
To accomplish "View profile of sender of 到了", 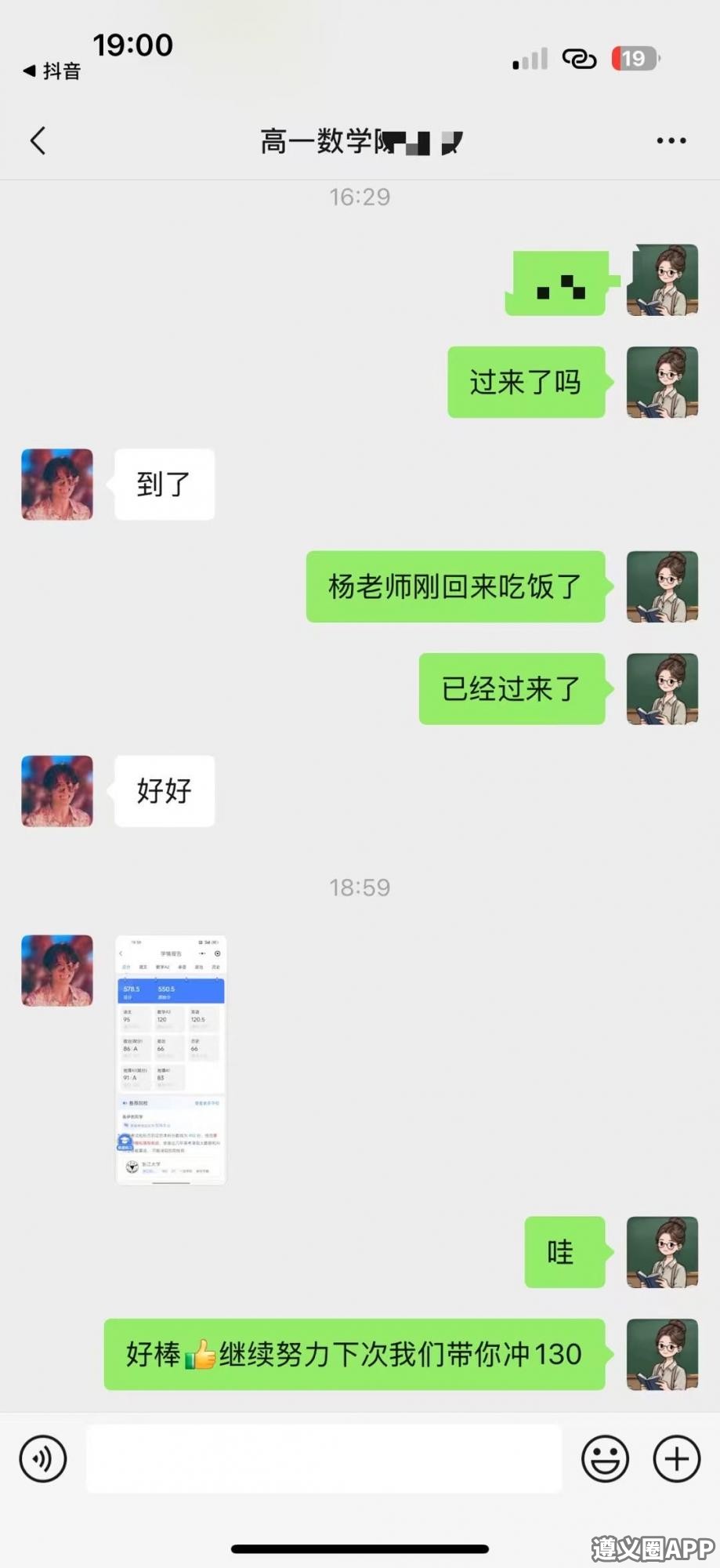I will [x=57, y=485].
